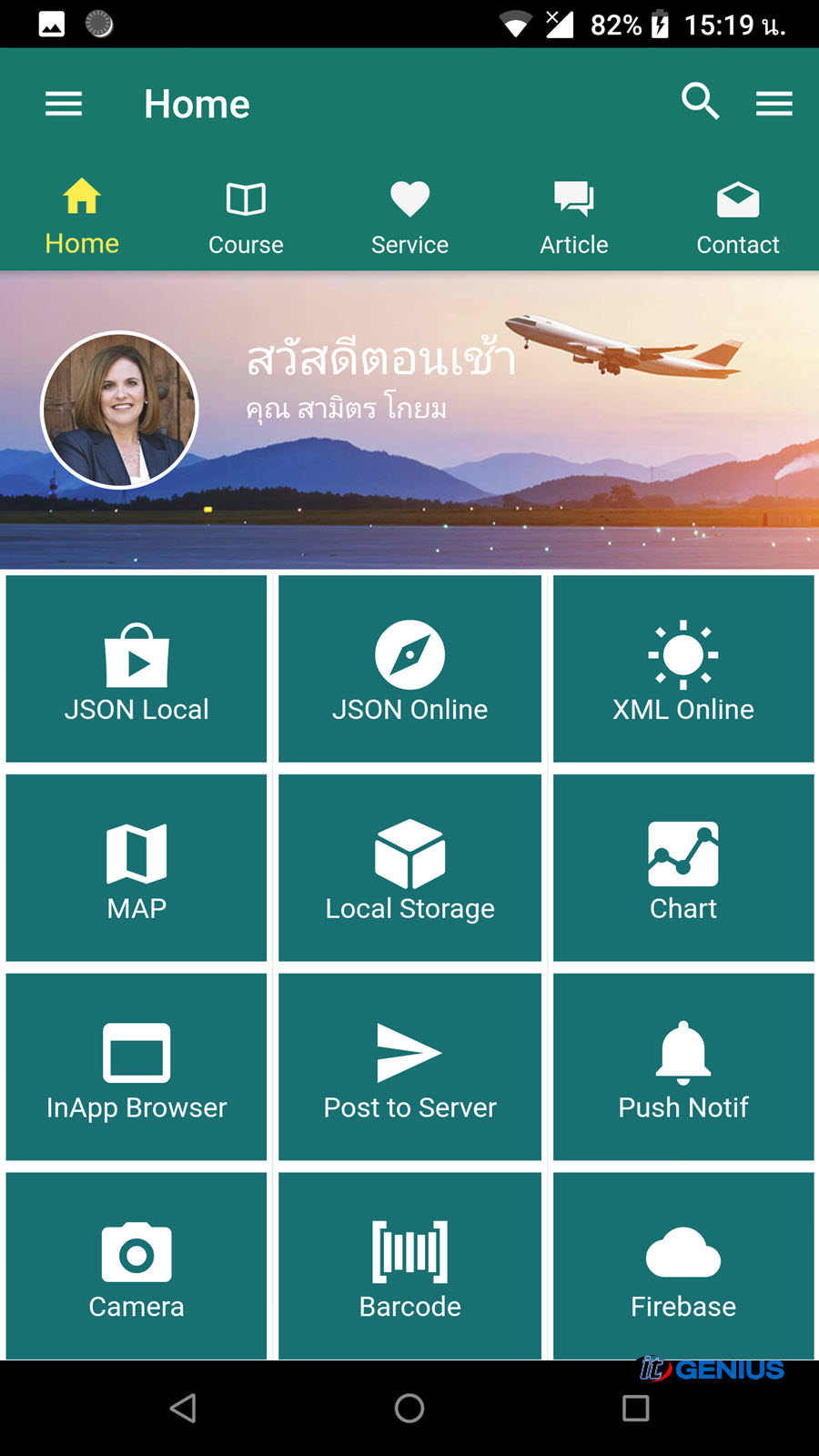Viewport: 819px width, 1456px height.
Task: Launch the InApp Browser
Action: tap(136, 1067)
